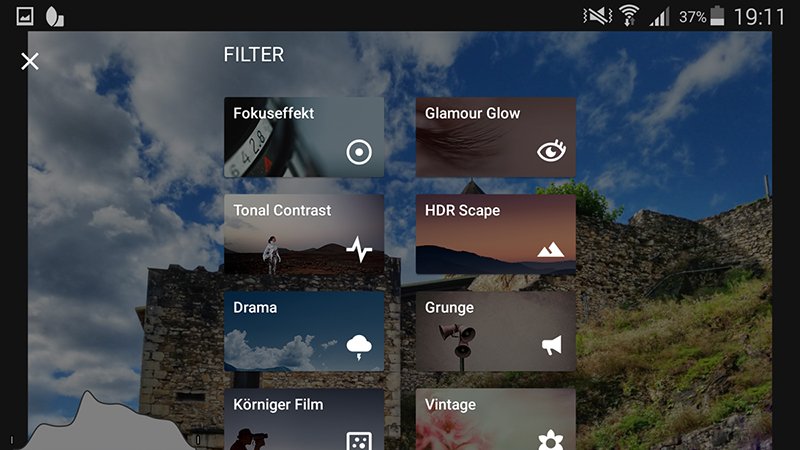Select the Grunge filter
The width and height of the screenshot is (800, 450).
496,331
